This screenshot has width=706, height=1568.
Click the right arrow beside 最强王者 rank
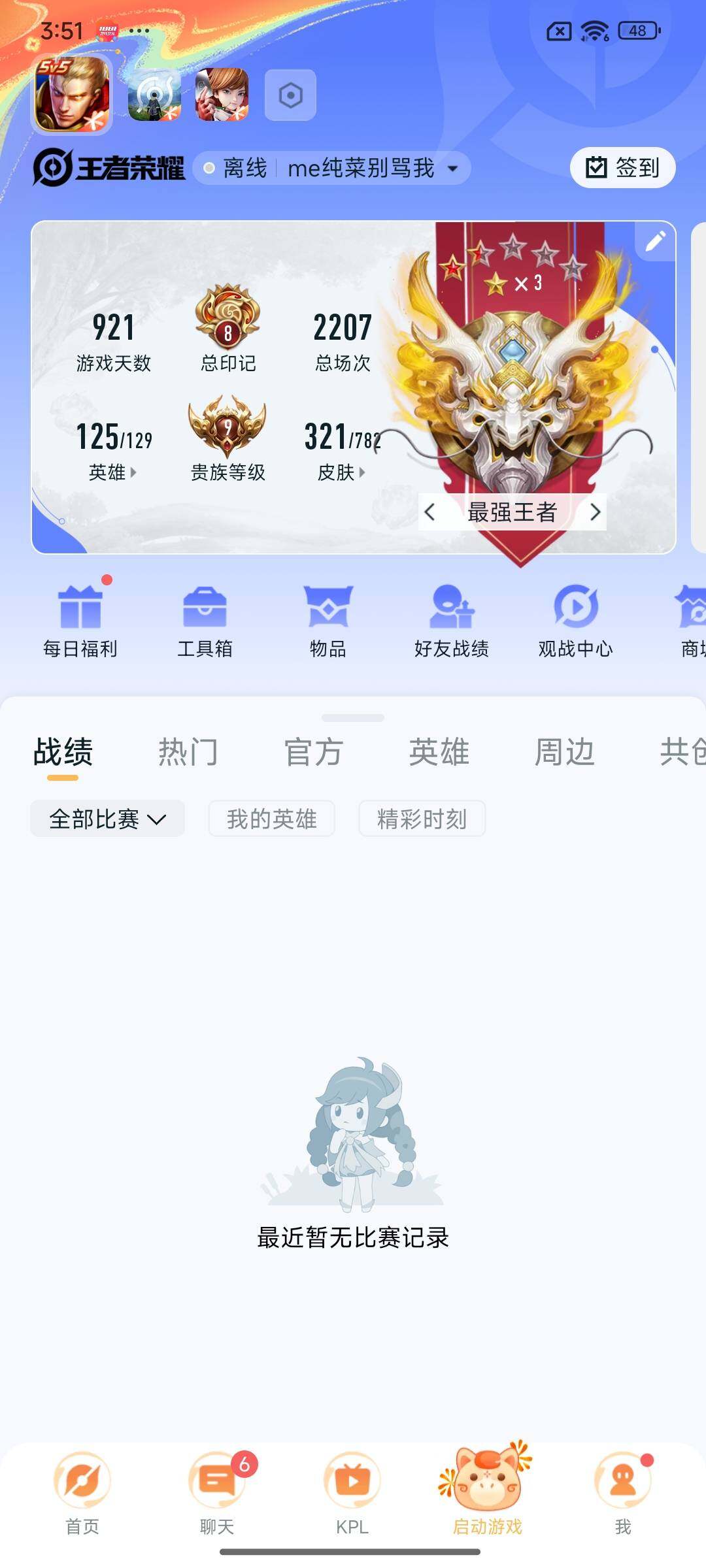pyautogui.click(x=595, y=514)
